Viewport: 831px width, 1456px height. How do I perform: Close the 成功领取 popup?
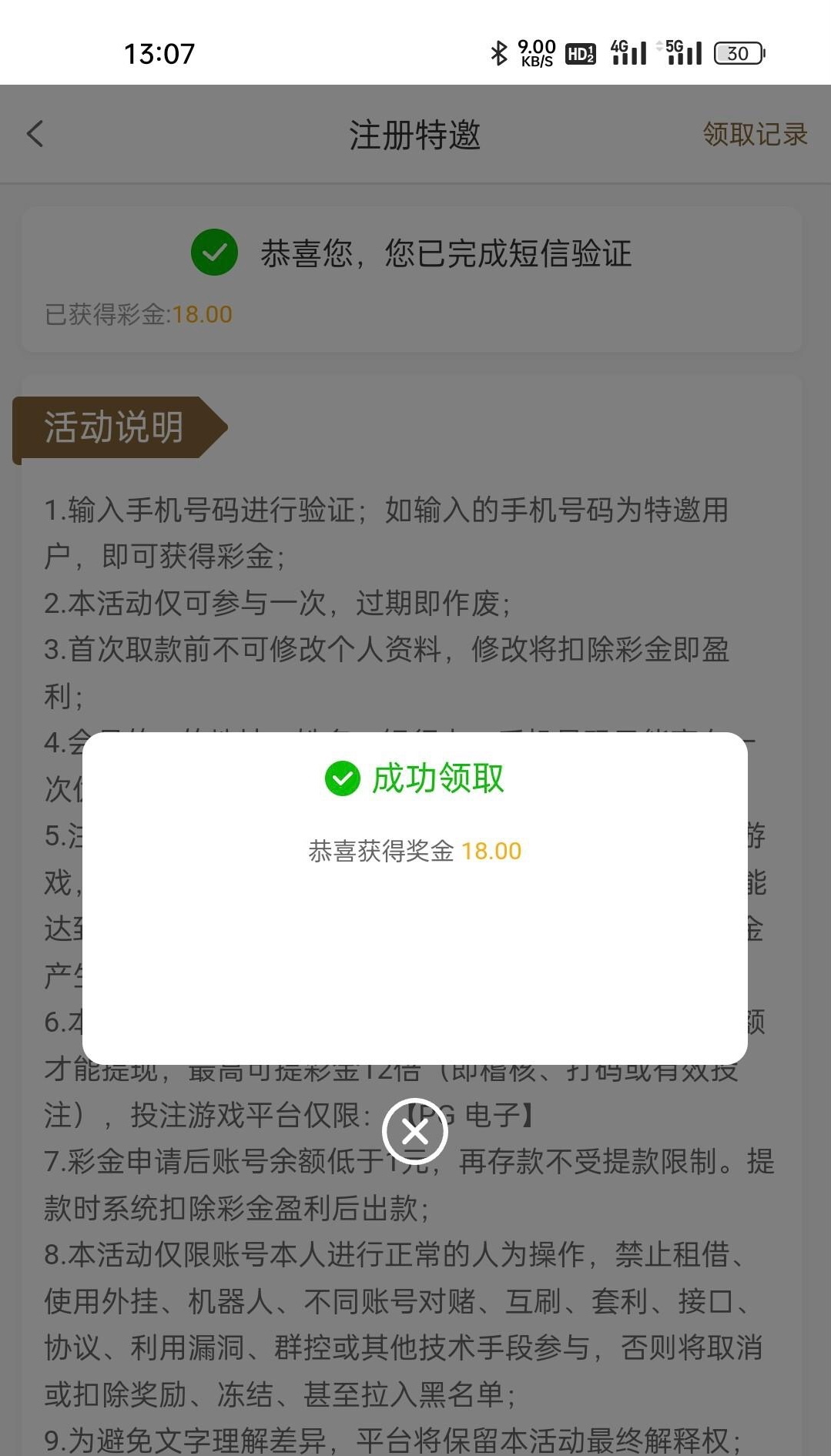pyautogui.click(x=415, y=1131)
